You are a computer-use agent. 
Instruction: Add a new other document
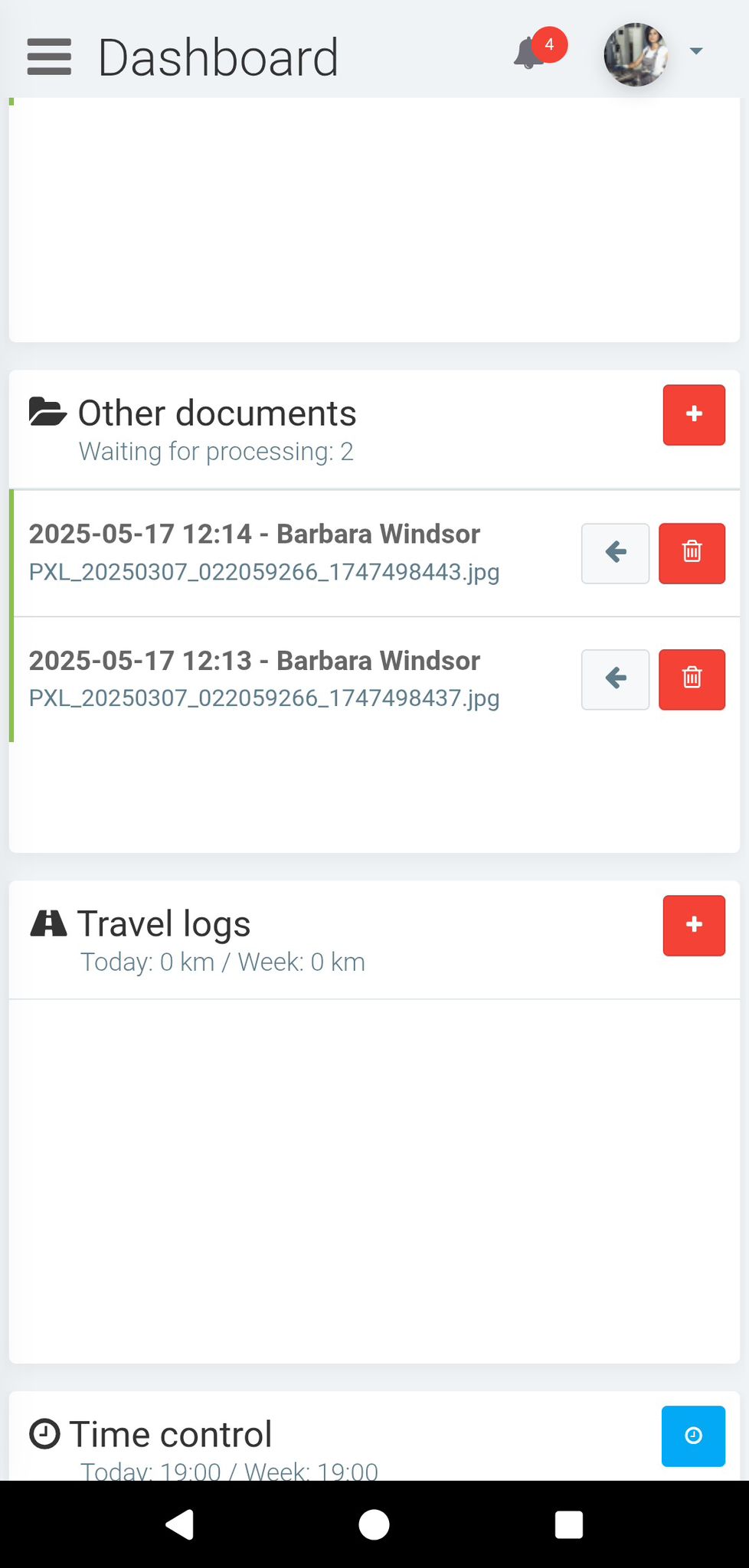pyautogui.click(x=693, y=414)
